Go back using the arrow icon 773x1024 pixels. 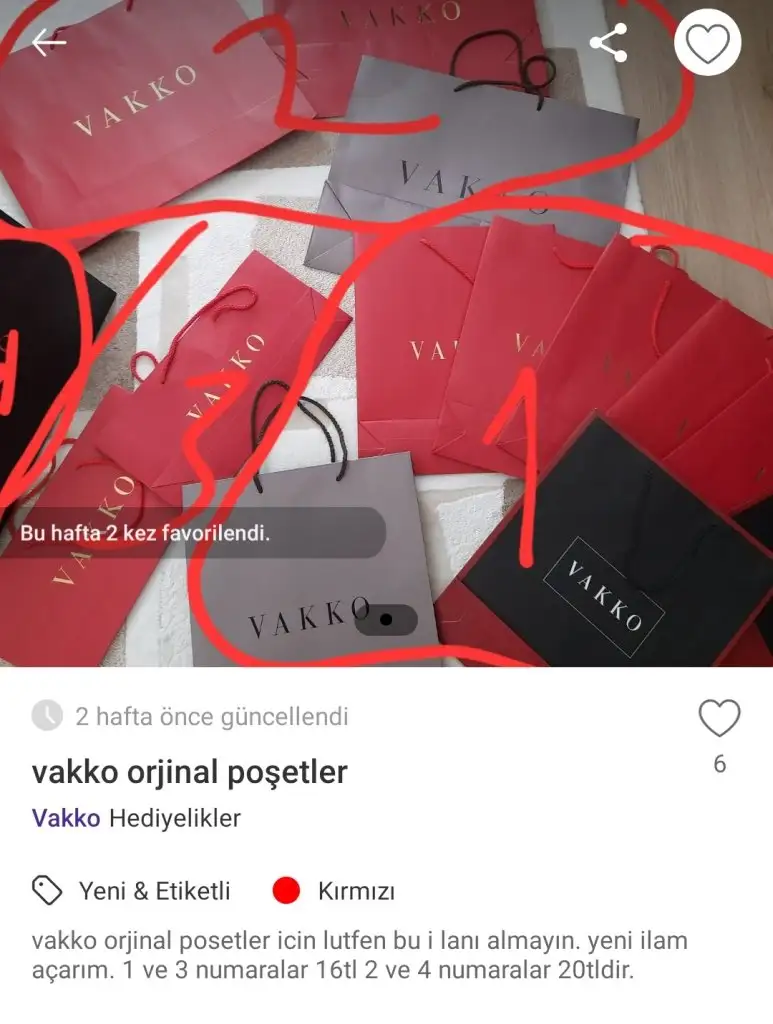click(48, 42)
